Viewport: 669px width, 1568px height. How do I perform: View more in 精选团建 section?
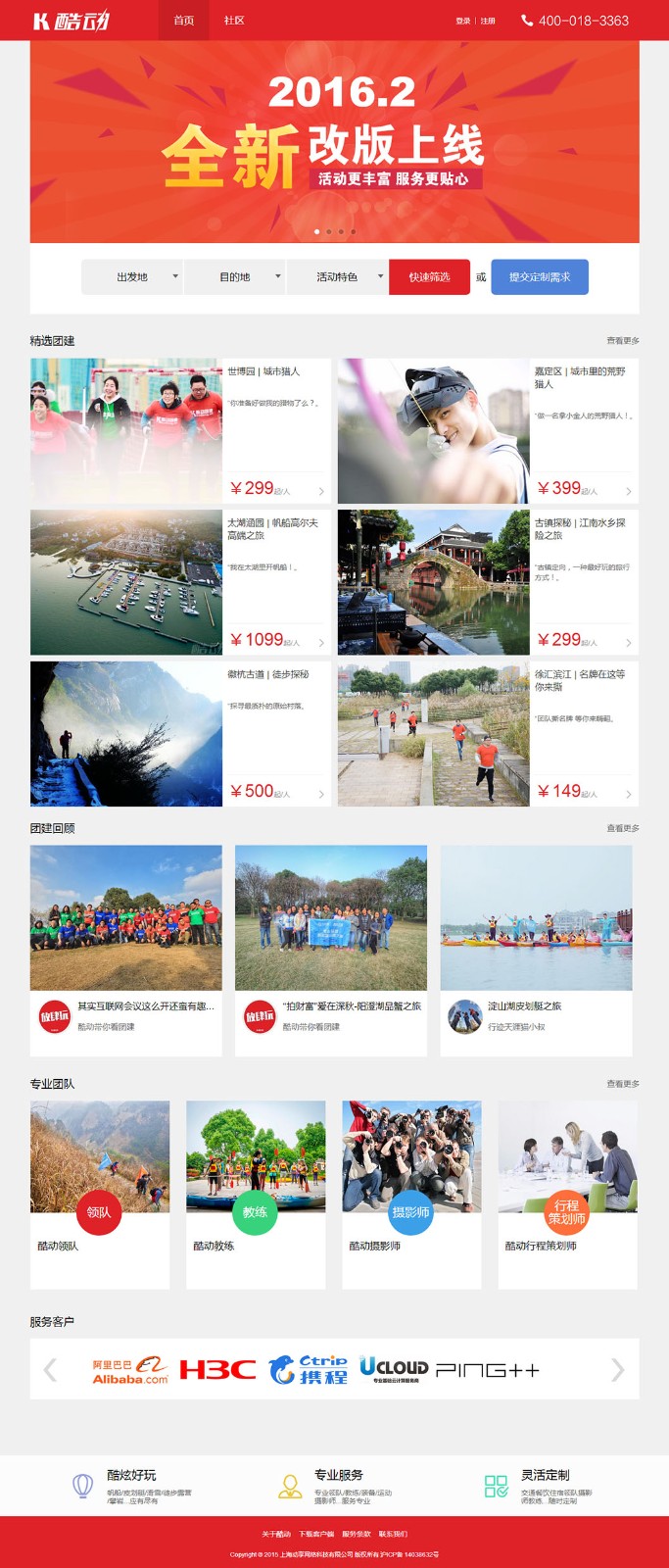click(622, 341)
